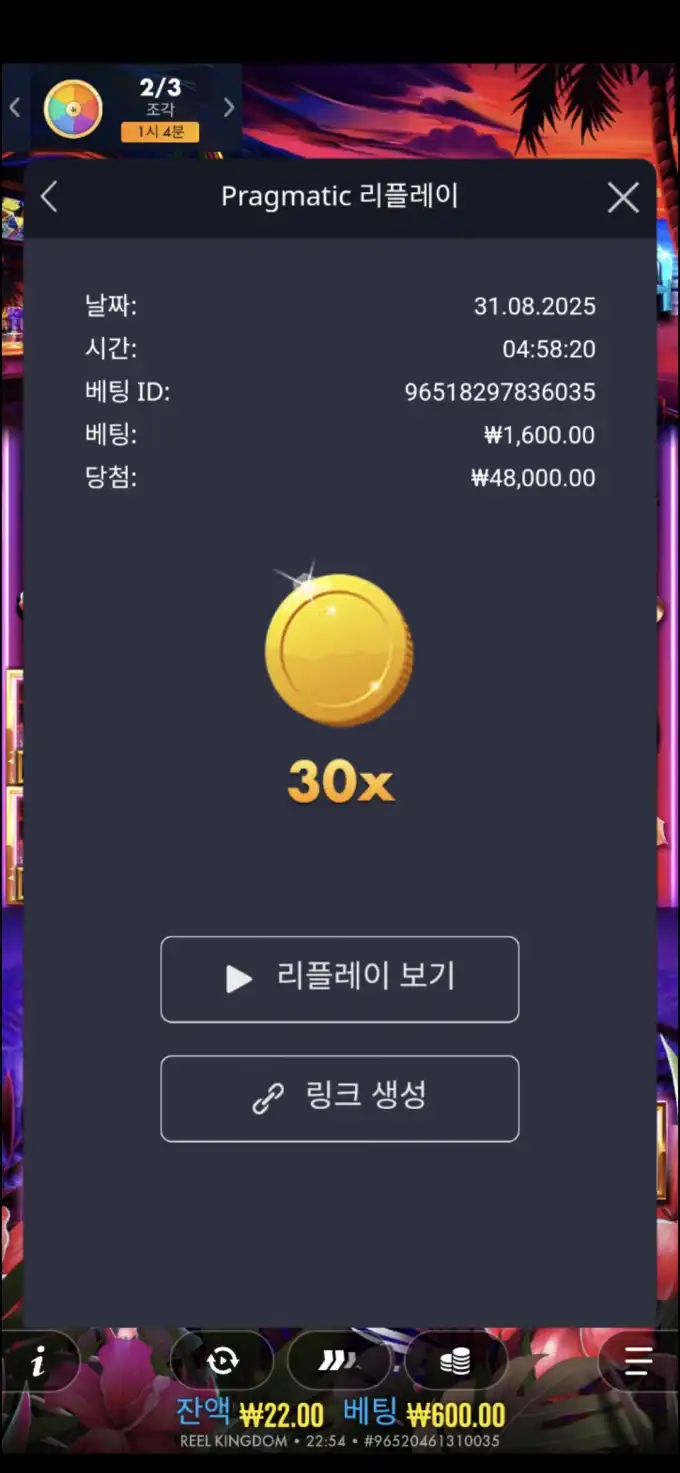Go back from the Pragmatic replay dialog
Screen dimensions: 680x1473
[49, 197]
